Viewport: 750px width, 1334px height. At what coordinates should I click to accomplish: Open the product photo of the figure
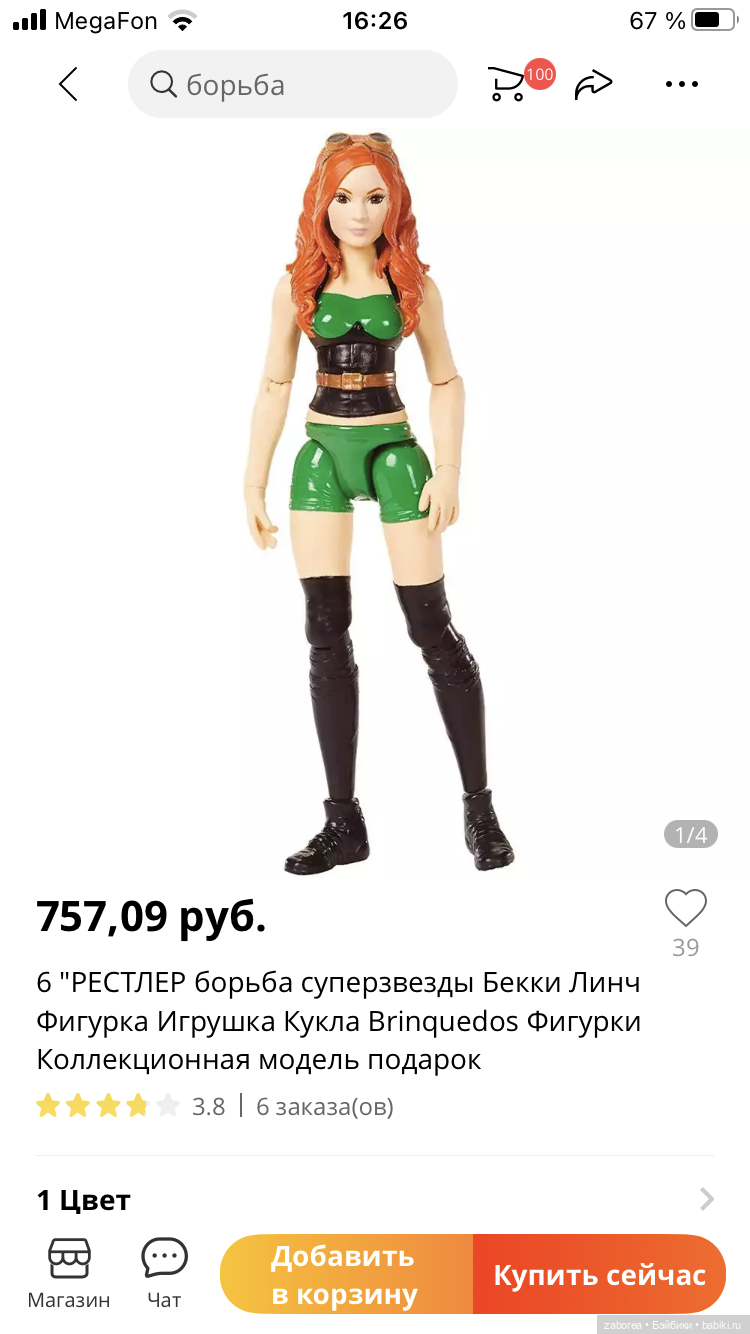(375, 500)
